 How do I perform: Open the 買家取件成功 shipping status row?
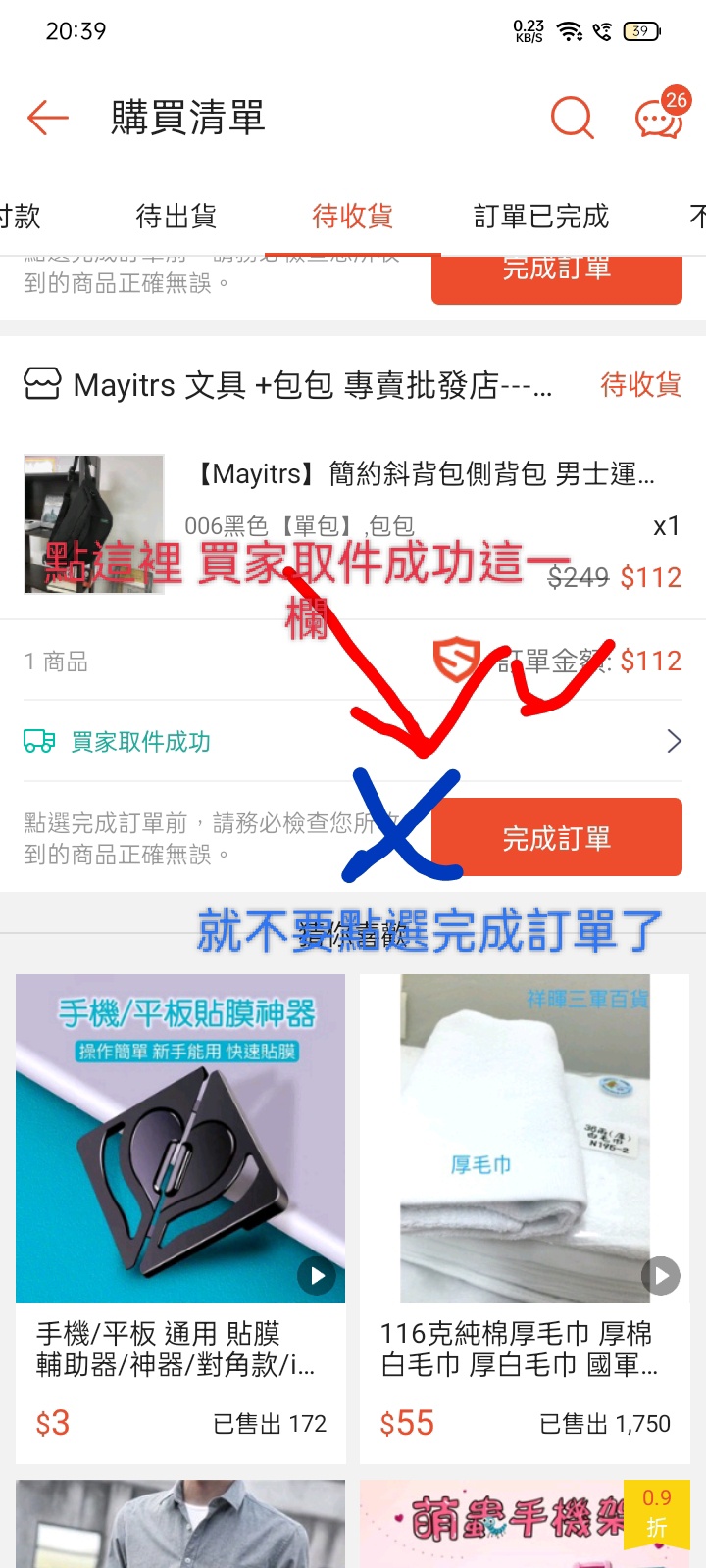(352, 742)
